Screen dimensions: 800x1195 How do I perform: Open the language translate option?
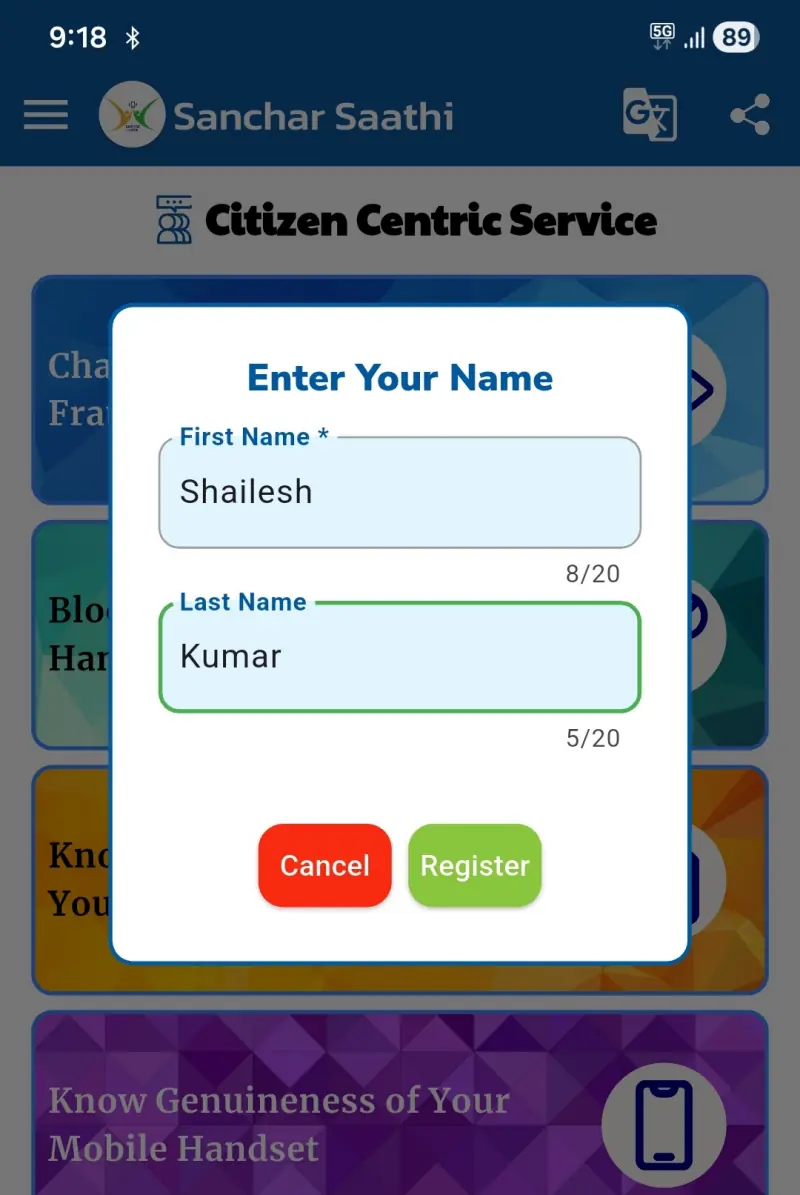point(649,116)
